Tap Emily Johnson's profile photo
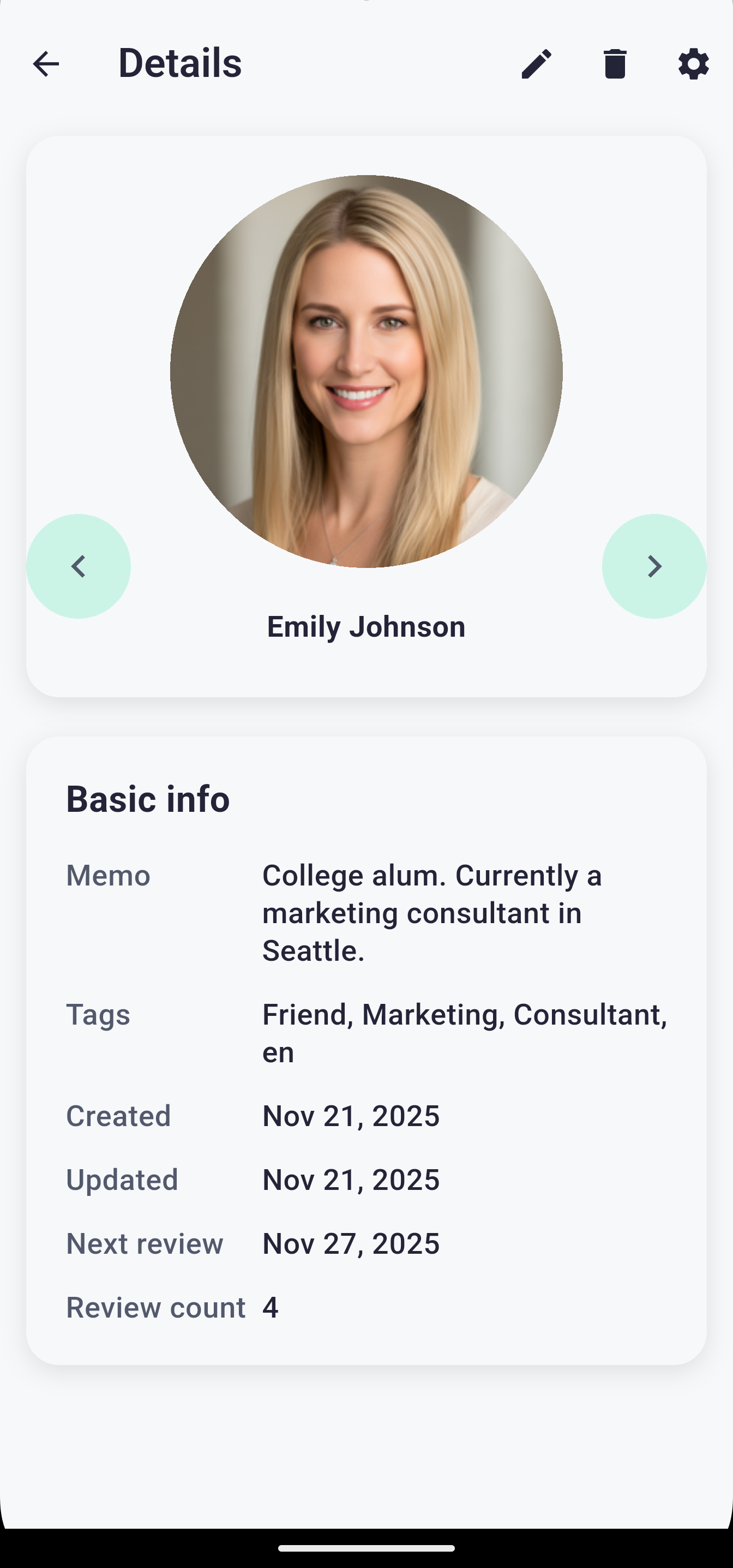 pos(366,373)
